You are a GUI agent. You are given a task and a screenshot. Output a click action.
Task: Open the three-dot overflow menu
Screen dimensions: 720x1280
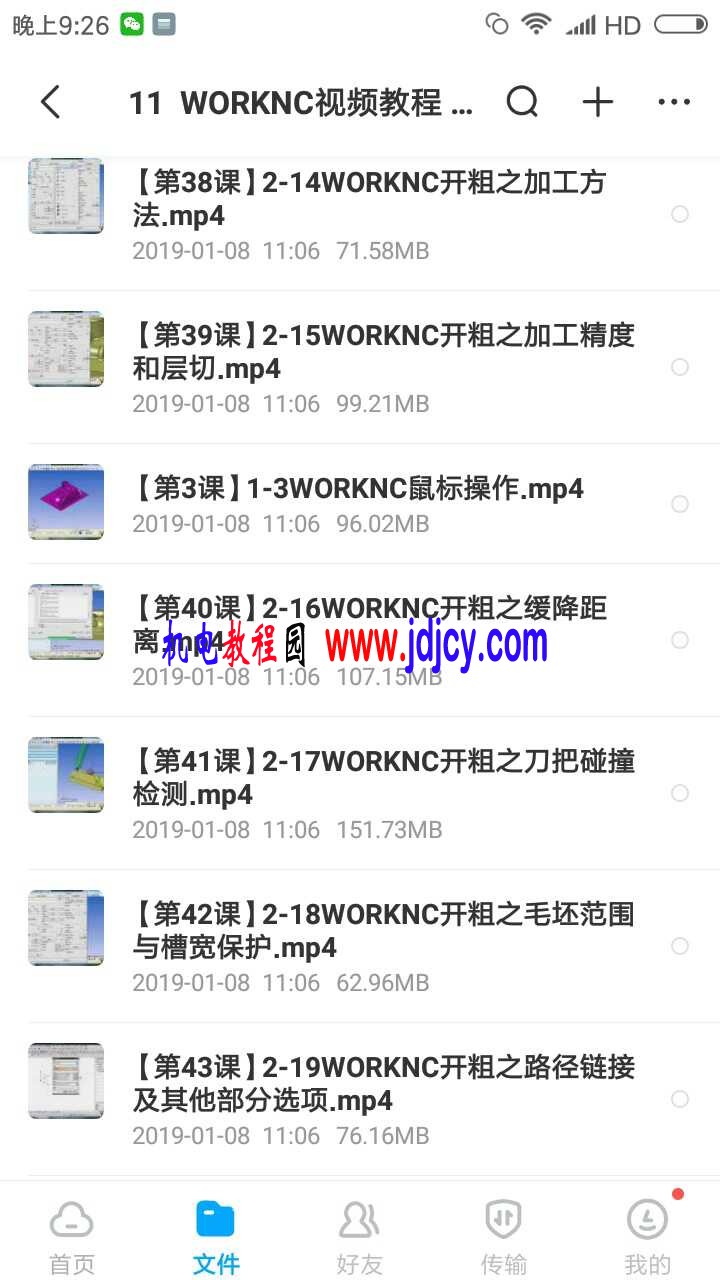click(674, 102)
